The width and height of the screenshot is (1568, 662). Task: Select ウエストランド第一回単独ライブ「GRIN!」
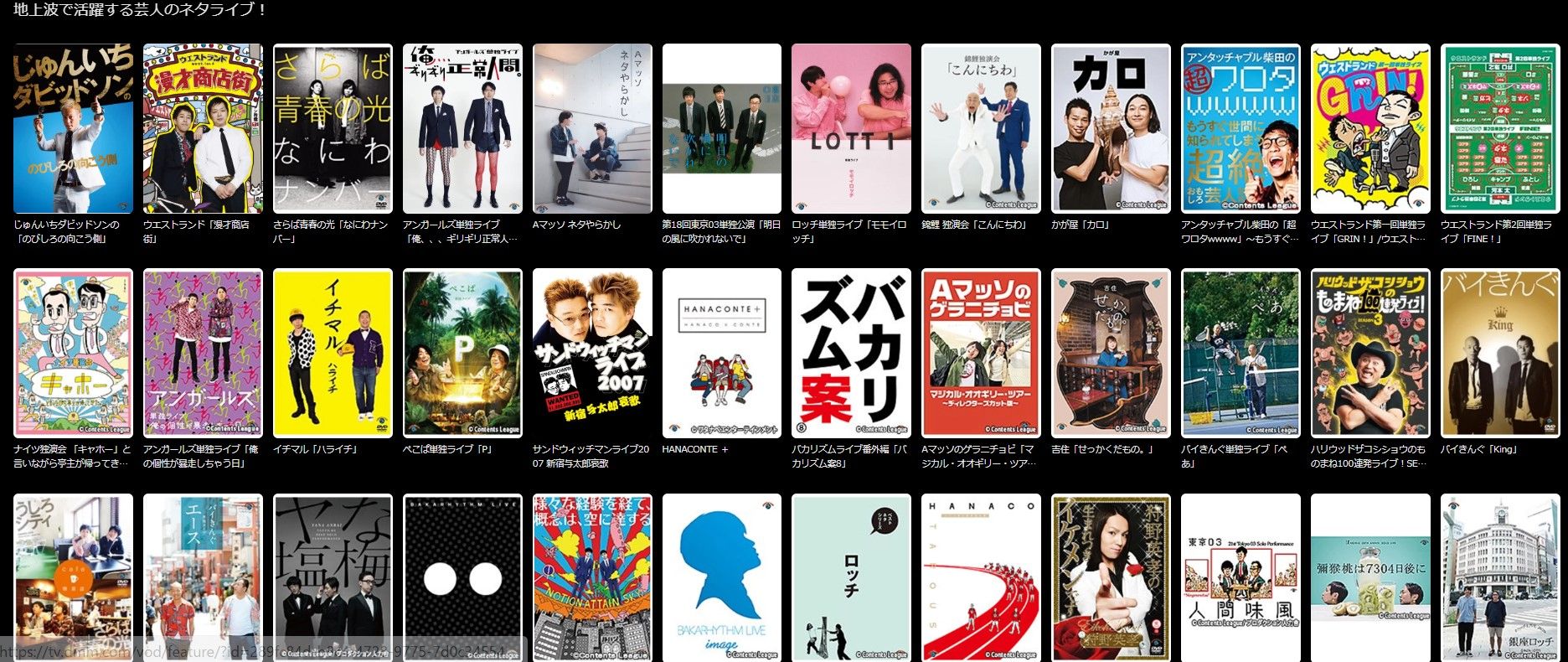click(1370, 129)
